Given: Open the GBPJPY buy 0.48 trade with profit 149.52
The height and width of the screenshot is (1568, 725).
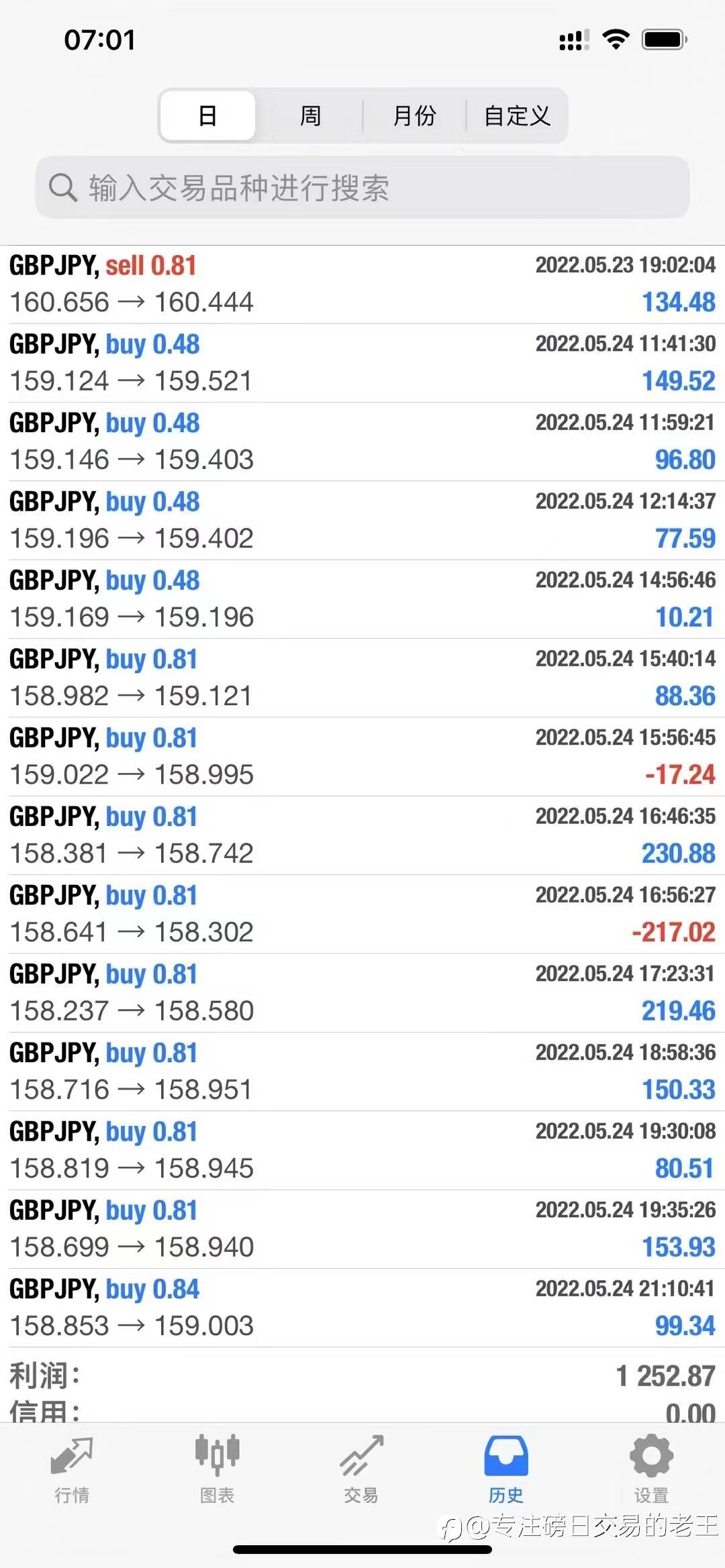Looking at the screenshot, I should [362, 363].
